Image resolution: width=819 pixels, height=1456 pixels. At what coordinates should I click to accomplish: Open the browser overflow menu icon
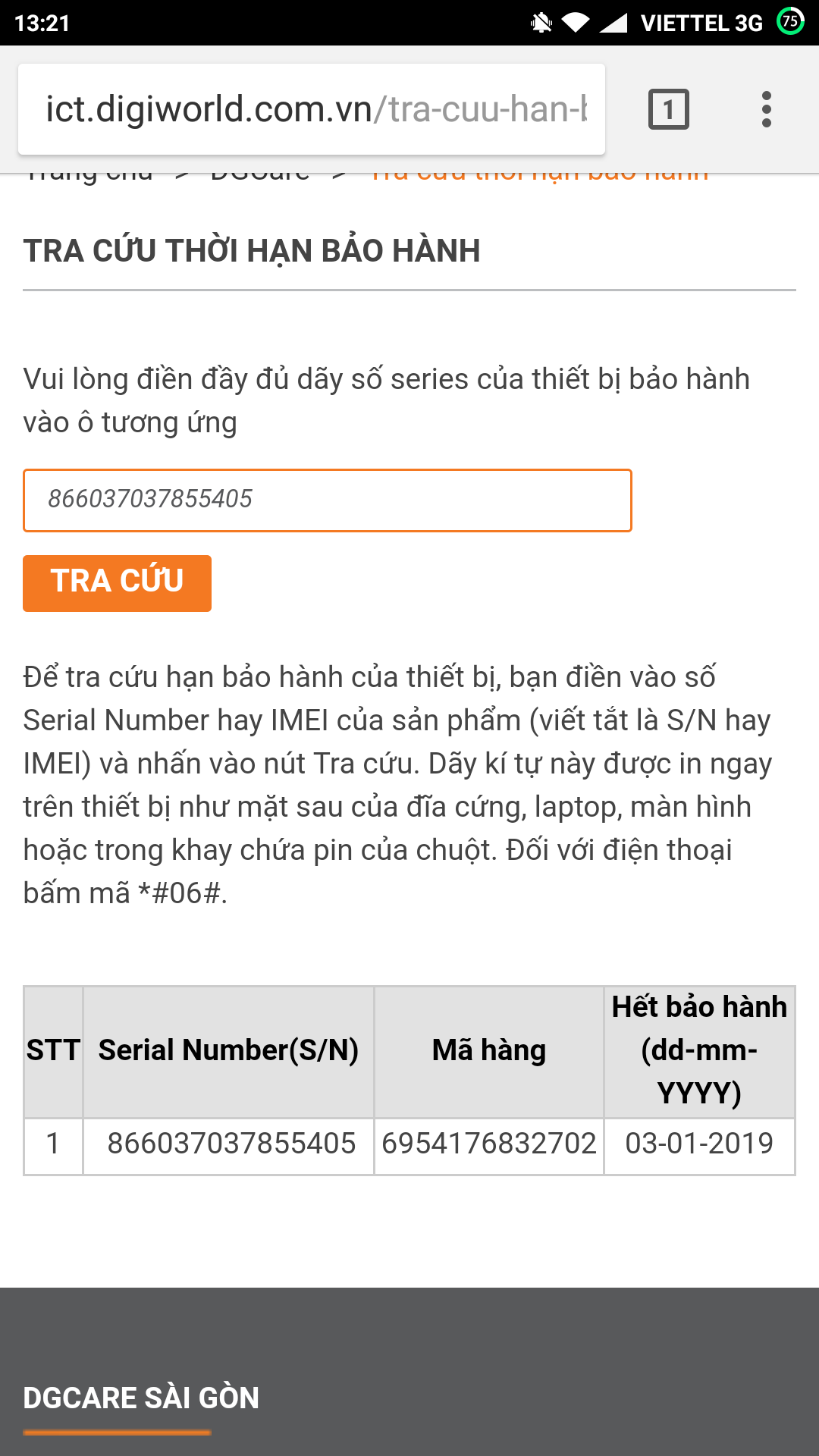point(768,109)
